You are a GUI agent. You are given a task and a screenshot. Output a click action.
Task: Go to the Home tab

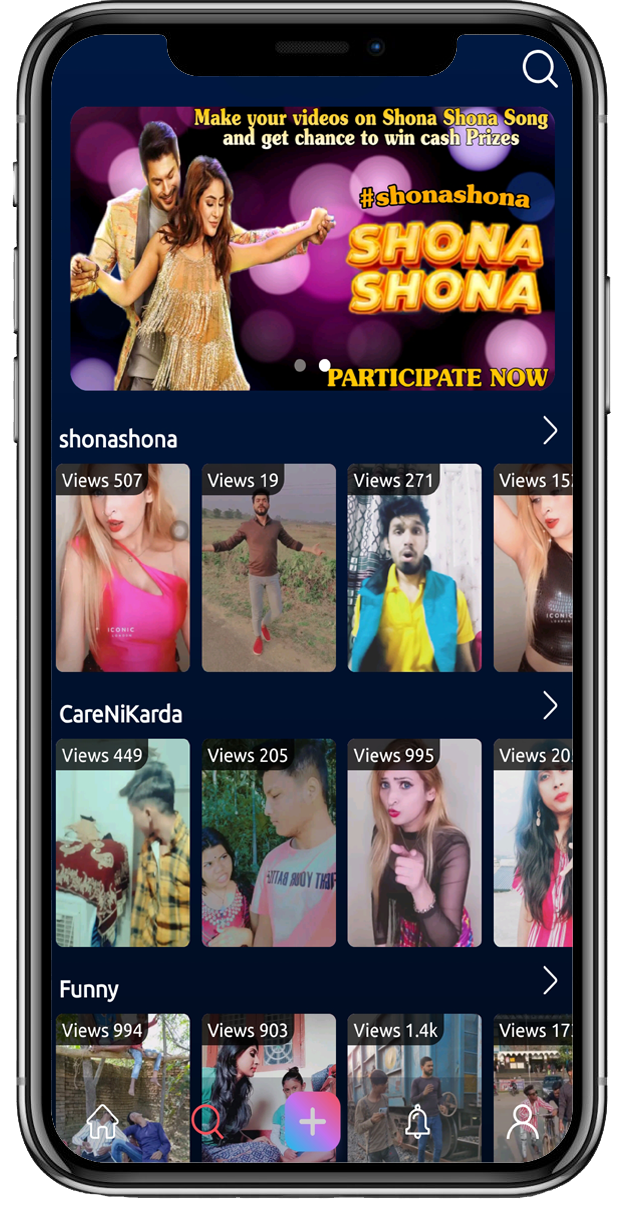tap(102, 1122)
